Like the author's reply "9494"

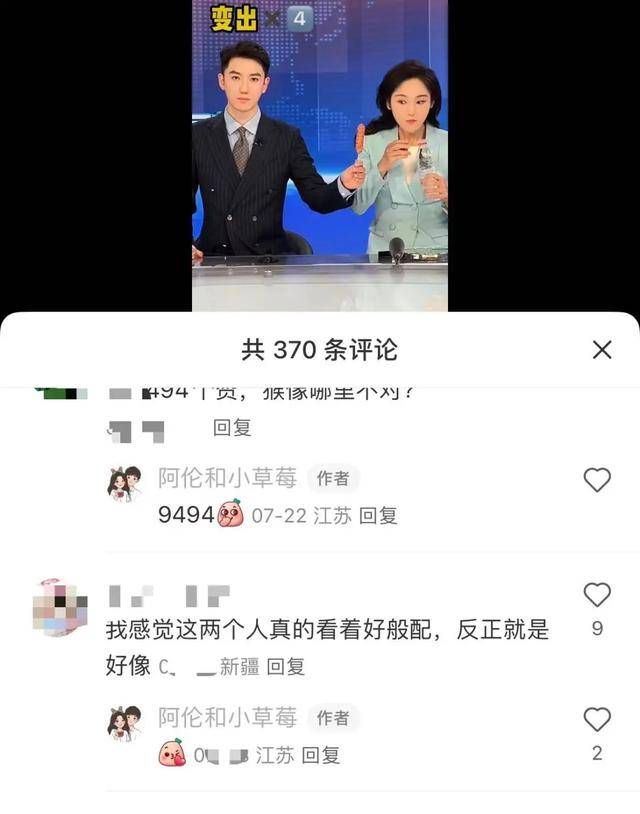click(597, 480)
